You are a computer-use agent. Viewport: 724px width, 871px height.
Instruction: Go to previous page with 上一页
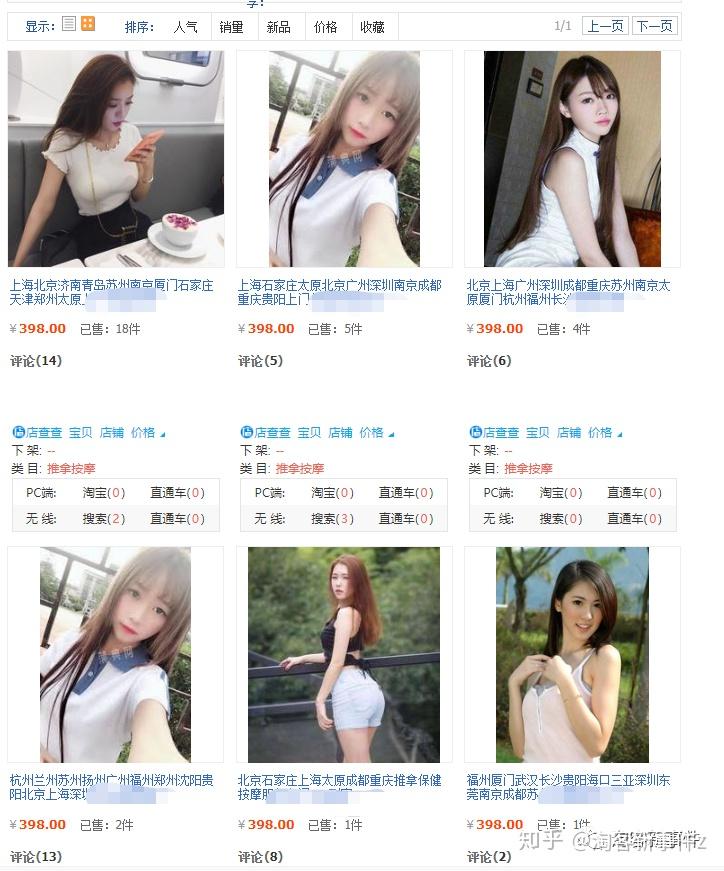(x=604, y=26)
